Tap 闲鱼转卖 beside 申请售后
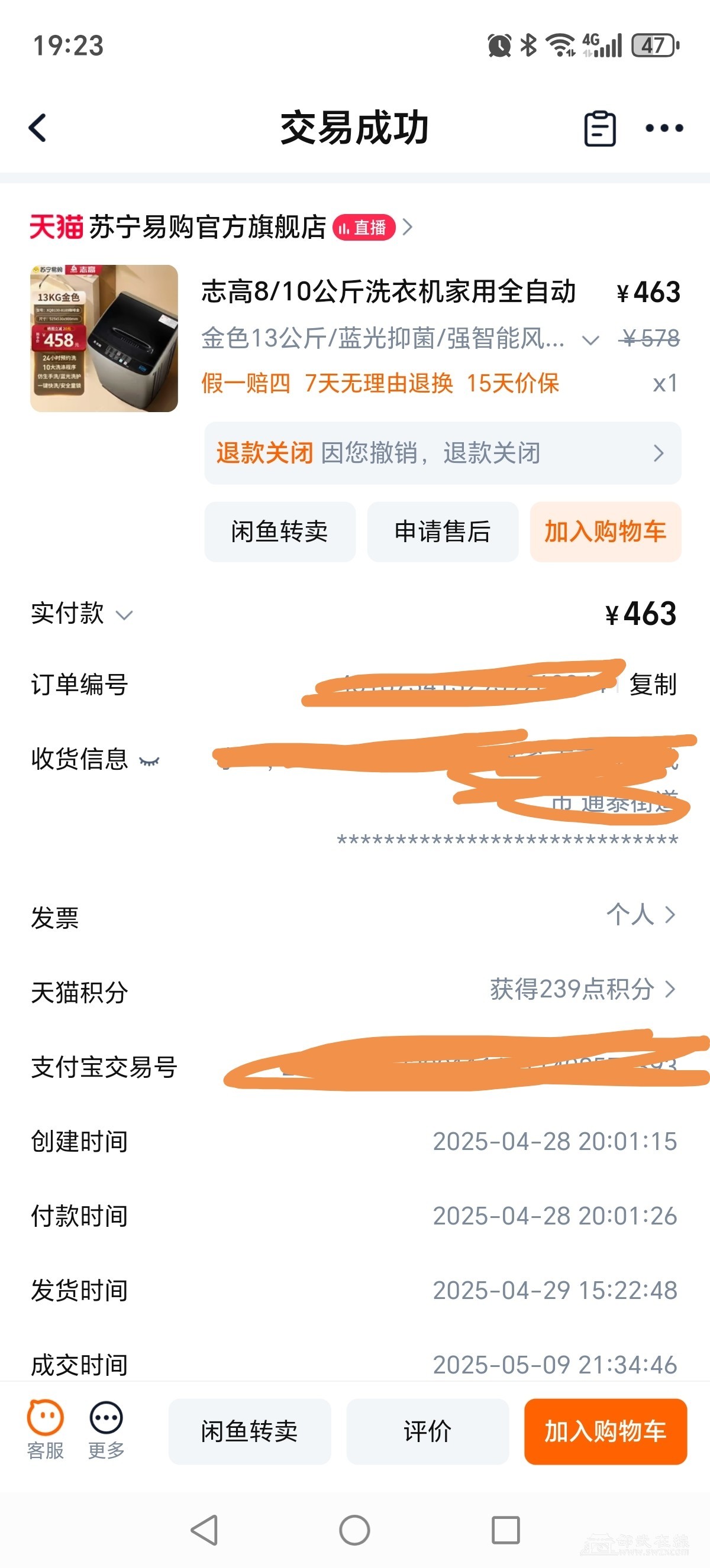 [x=279, y=532]
